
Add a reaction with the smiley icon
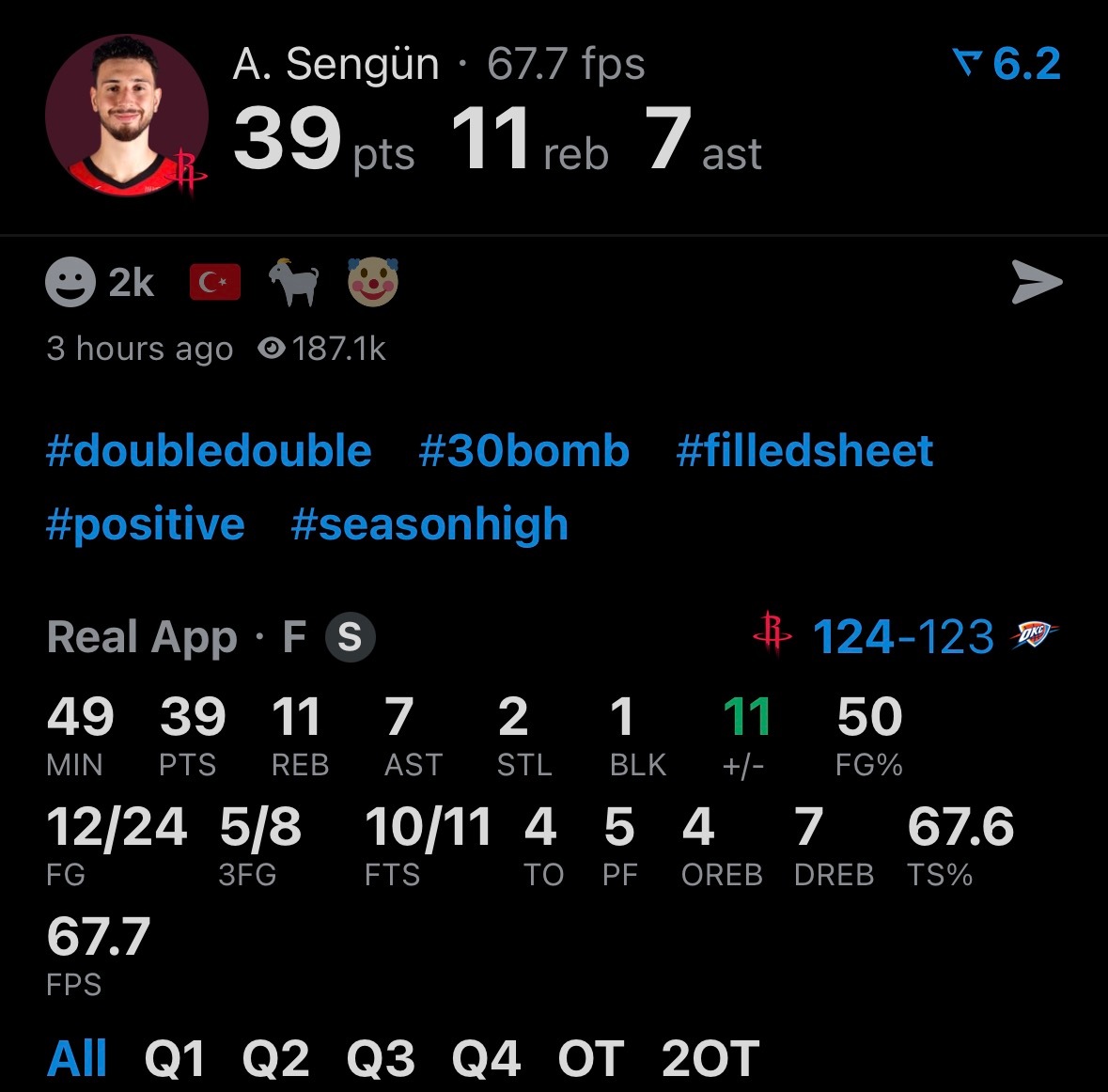(70, 282)
